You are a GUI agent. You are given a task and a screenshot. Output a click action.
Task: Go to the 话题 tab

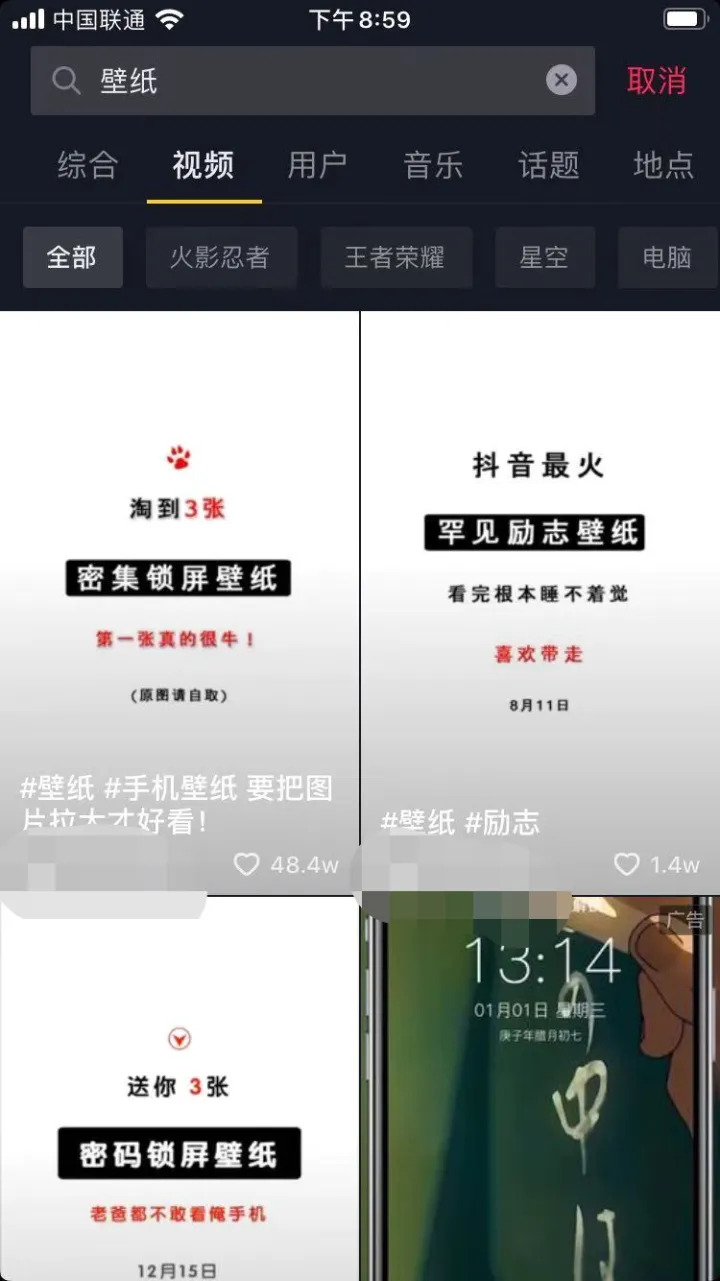(x=548, y=165)
